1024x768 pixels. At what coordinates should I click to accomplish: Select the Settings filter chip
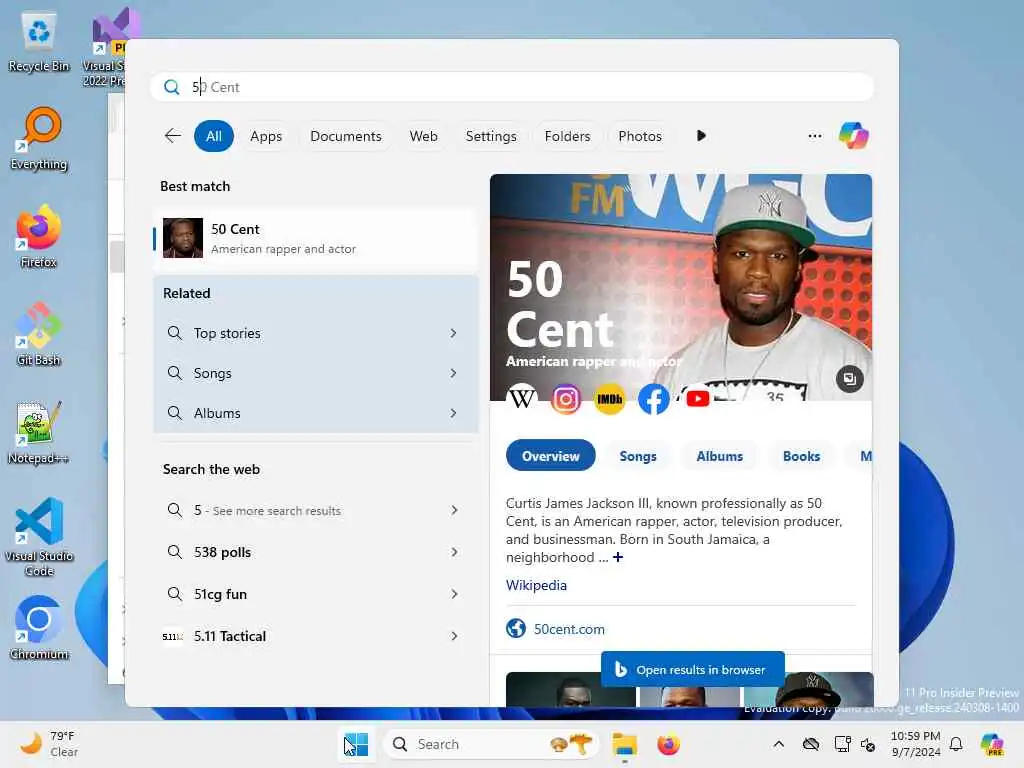click(491, 136)
